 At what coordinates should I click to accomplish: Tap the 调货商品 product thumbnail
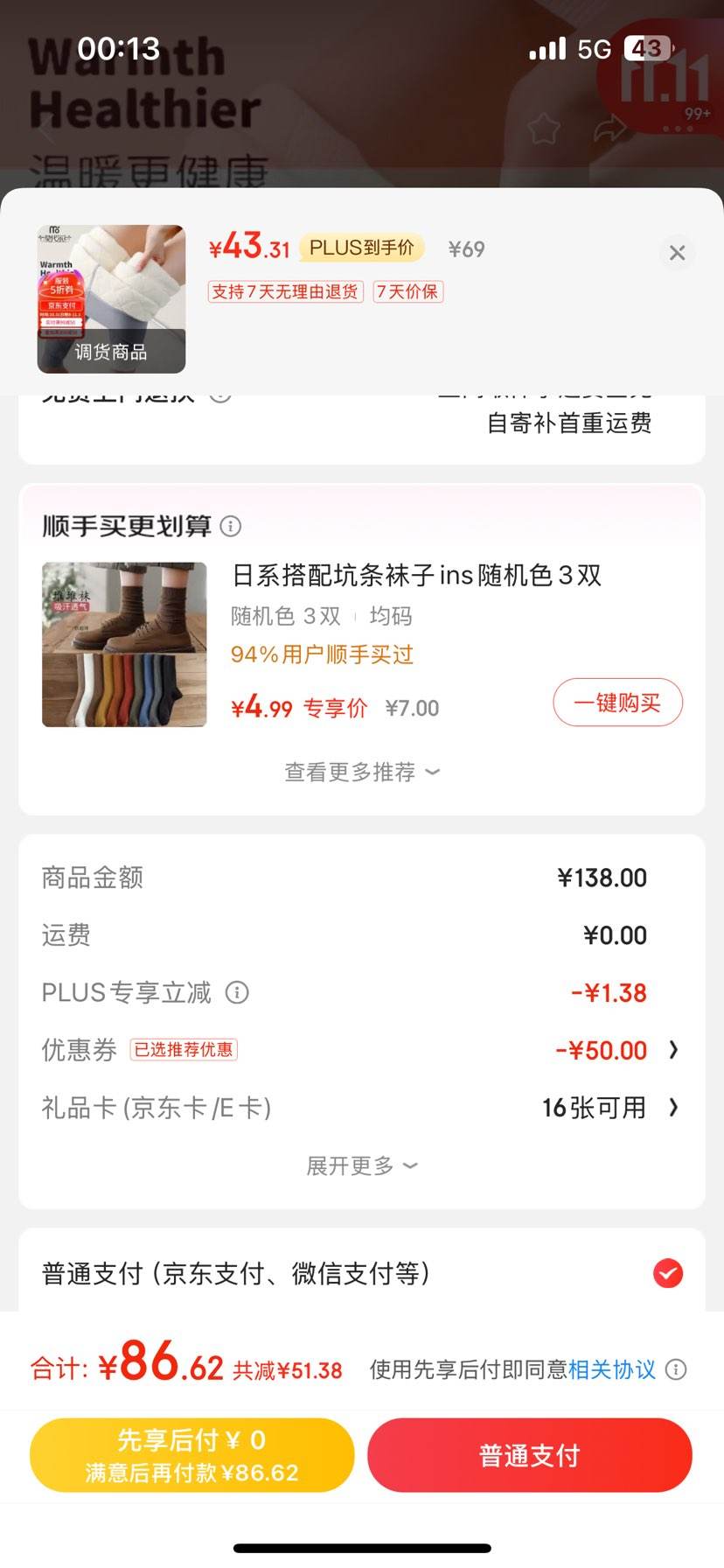click(x=111, y=297)
